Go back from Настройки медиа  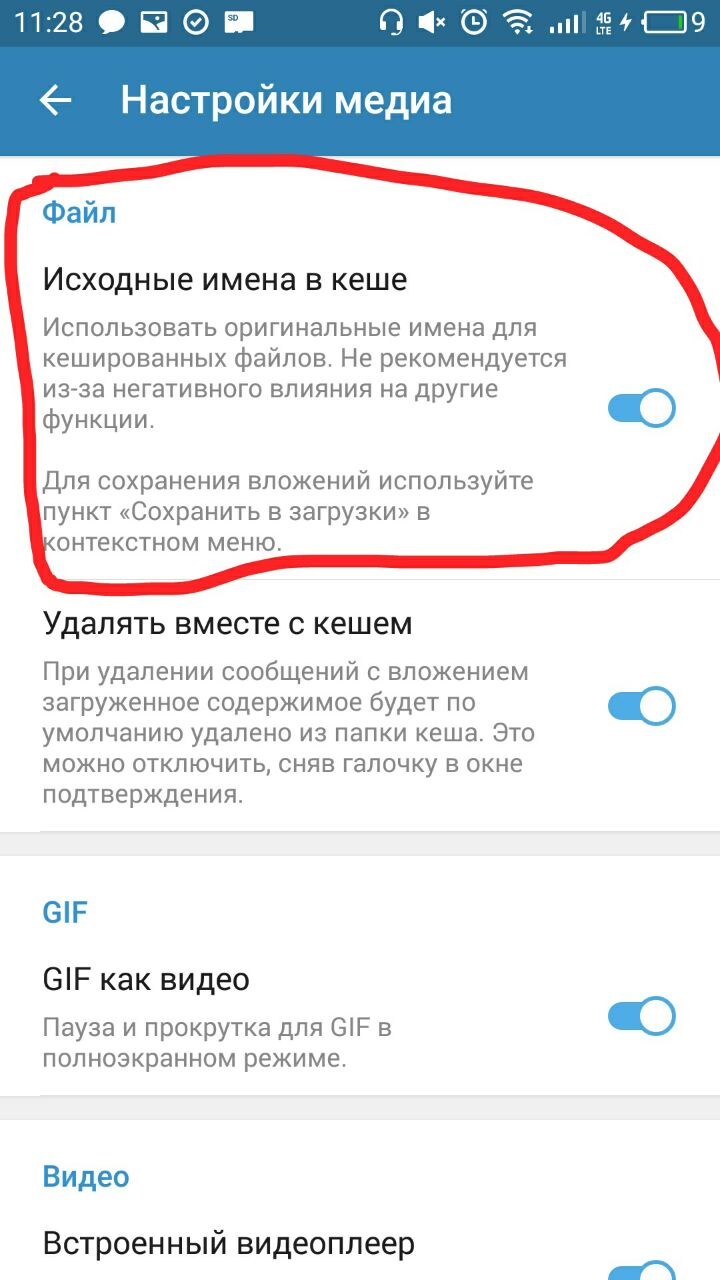(x=56, y=101)
